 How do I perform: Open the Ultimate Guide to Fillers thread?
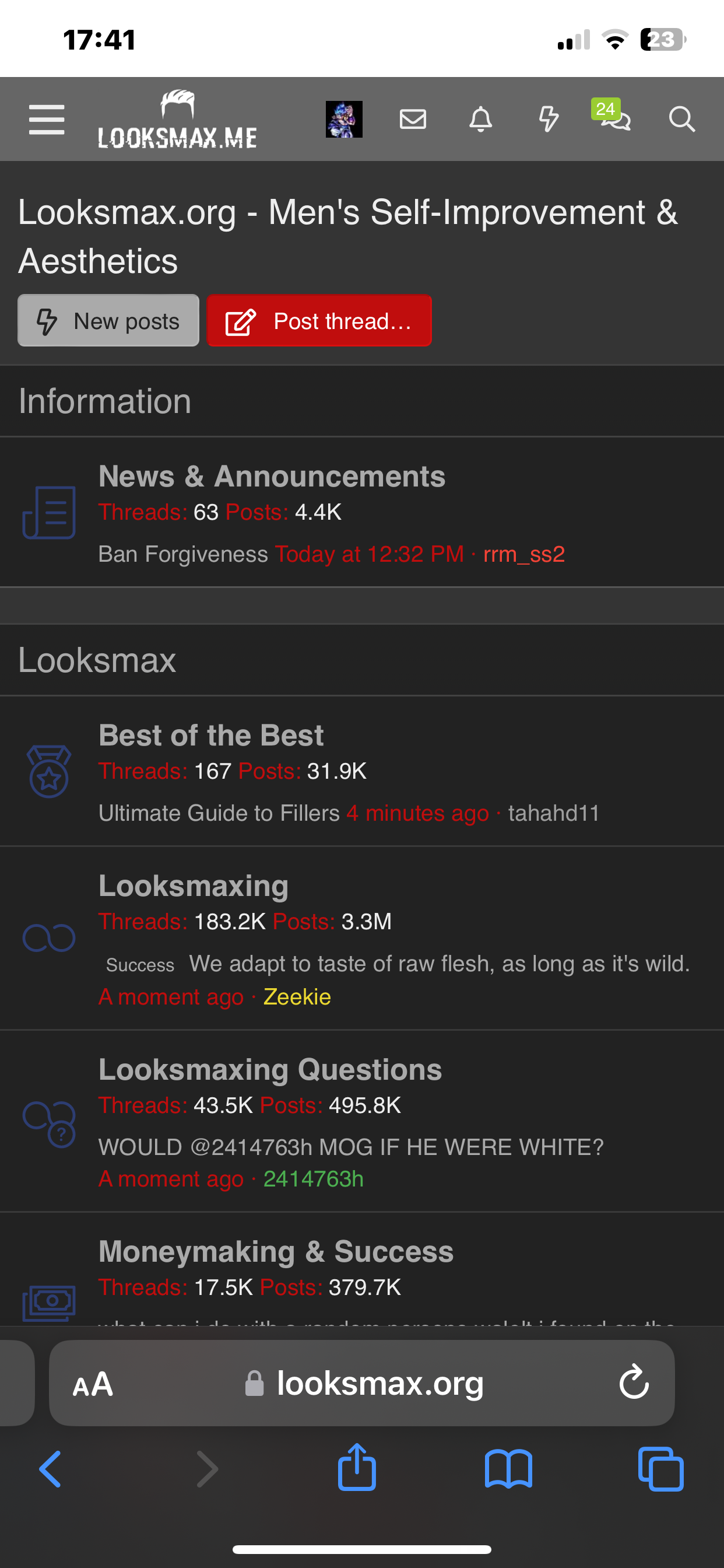click(x=219, y=813)
